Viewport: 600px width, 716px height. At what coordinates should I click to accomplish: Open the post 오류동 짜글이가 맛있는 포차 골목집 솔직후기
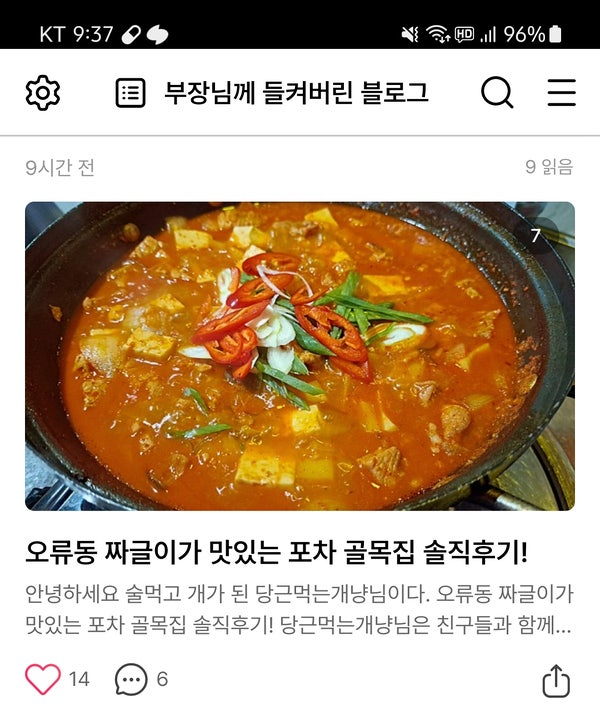(276, 553)
